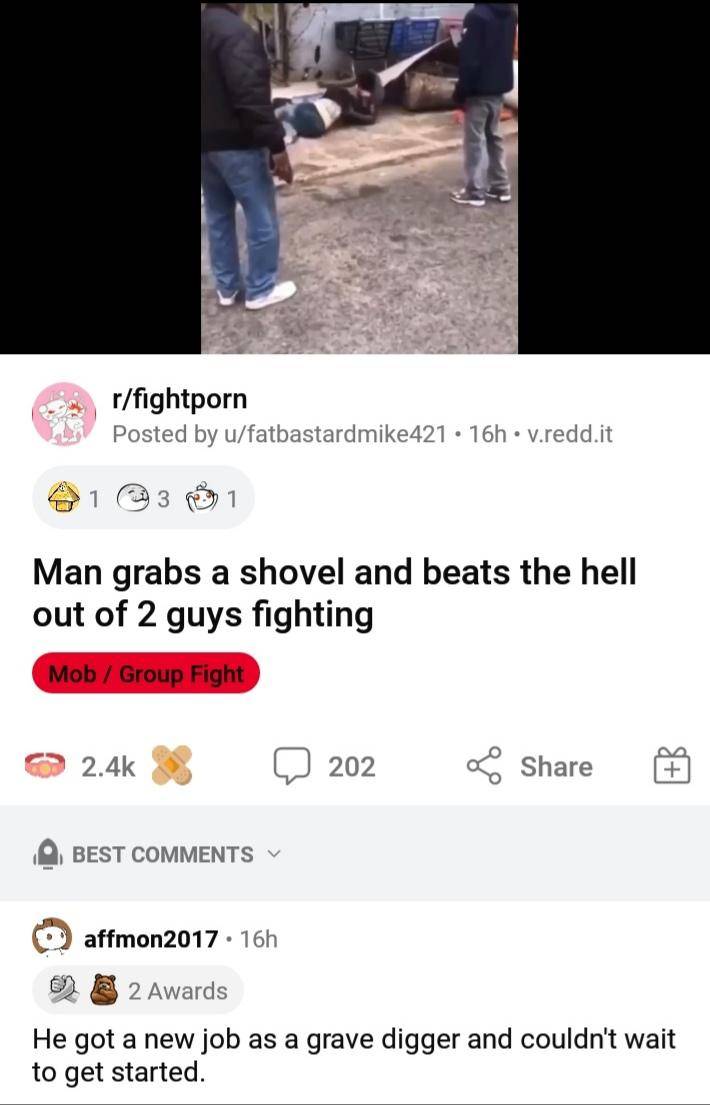Open the 202 comments
Viewport: 710px width, 1105px height.
tap(325, 767)
